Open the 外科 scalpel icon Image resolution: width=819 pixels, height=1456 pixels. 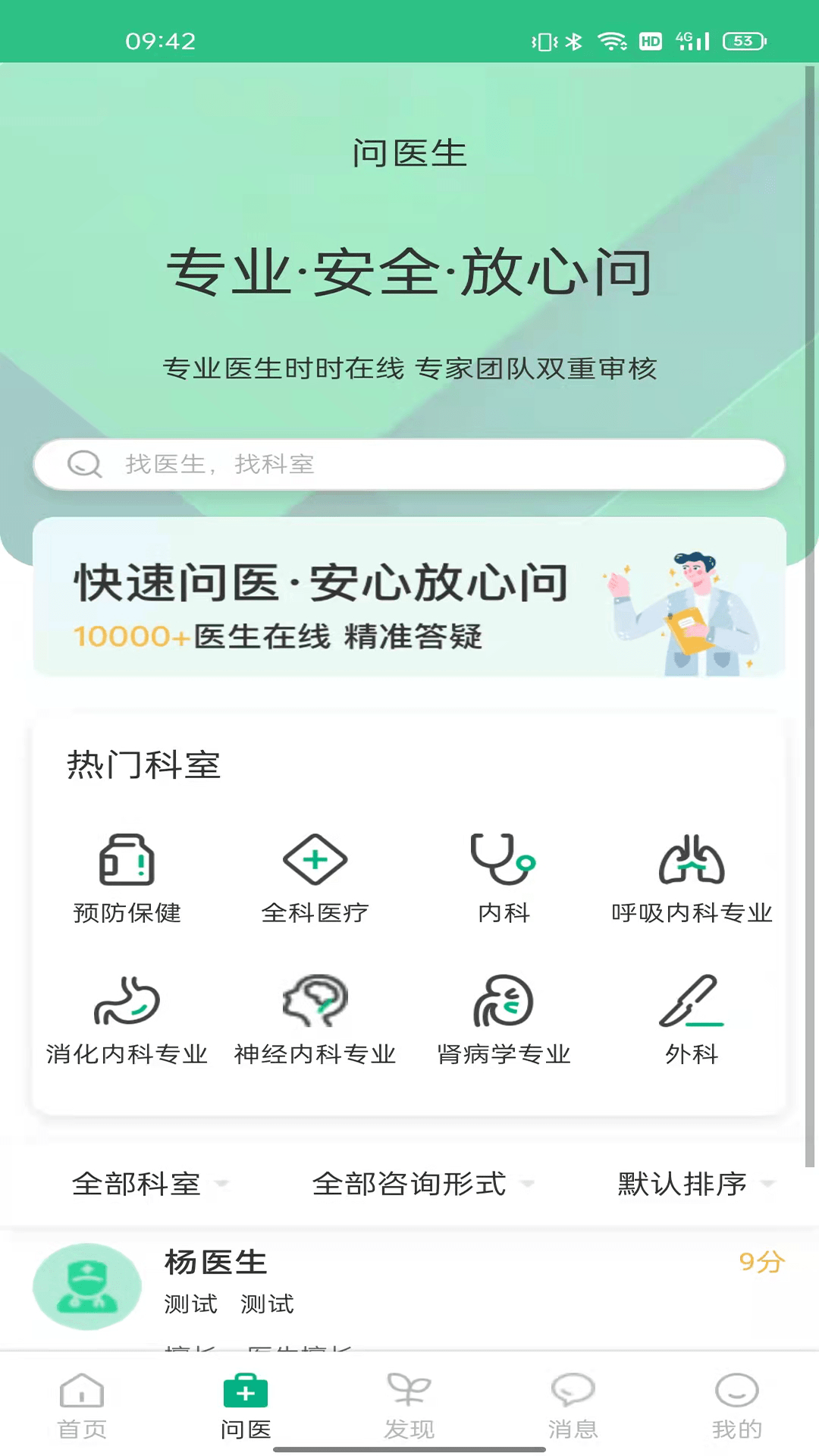click(x=691, y=1001)
